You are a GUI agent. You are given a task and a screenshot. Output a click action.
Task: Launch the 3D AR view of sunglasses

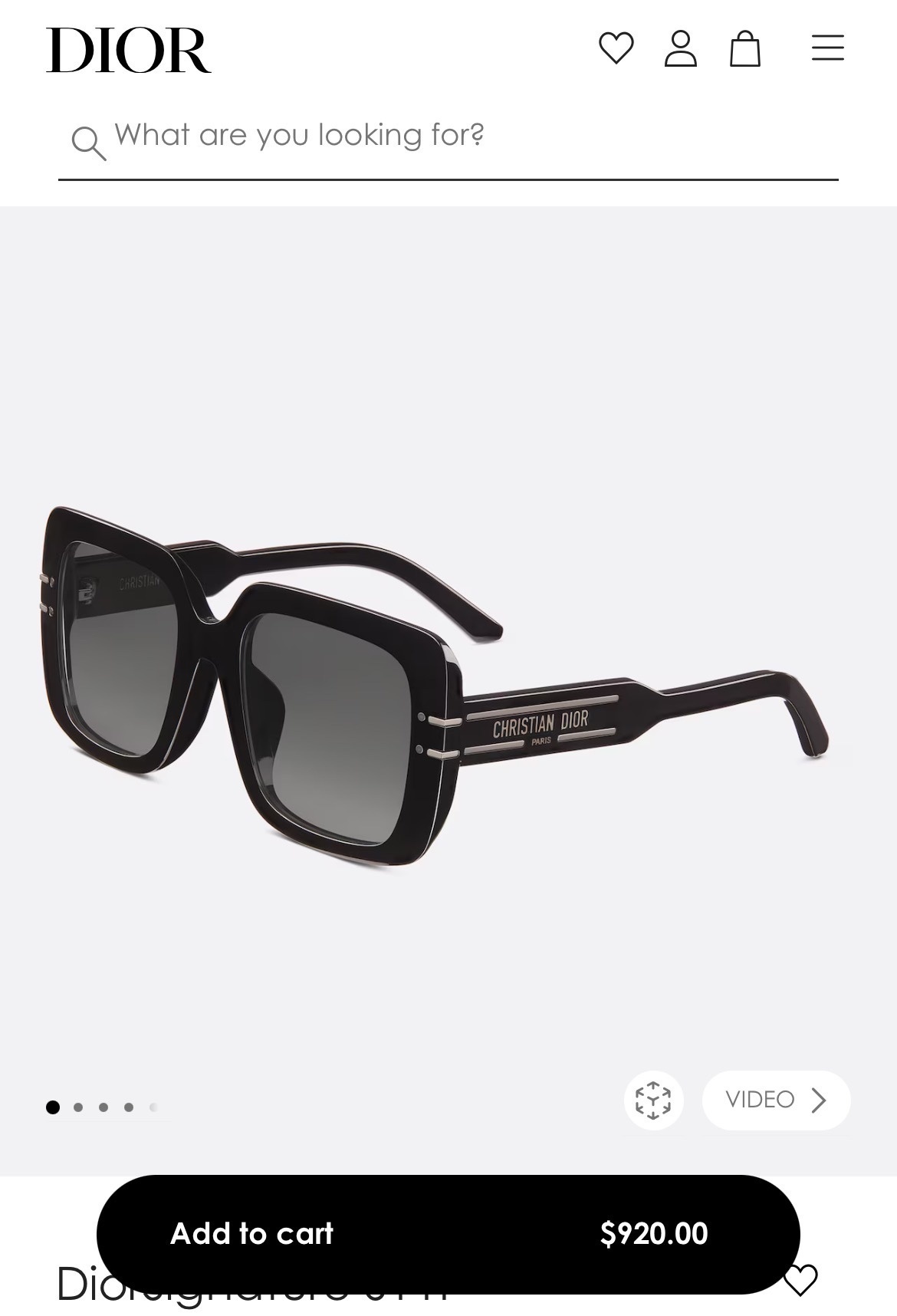653,1100
